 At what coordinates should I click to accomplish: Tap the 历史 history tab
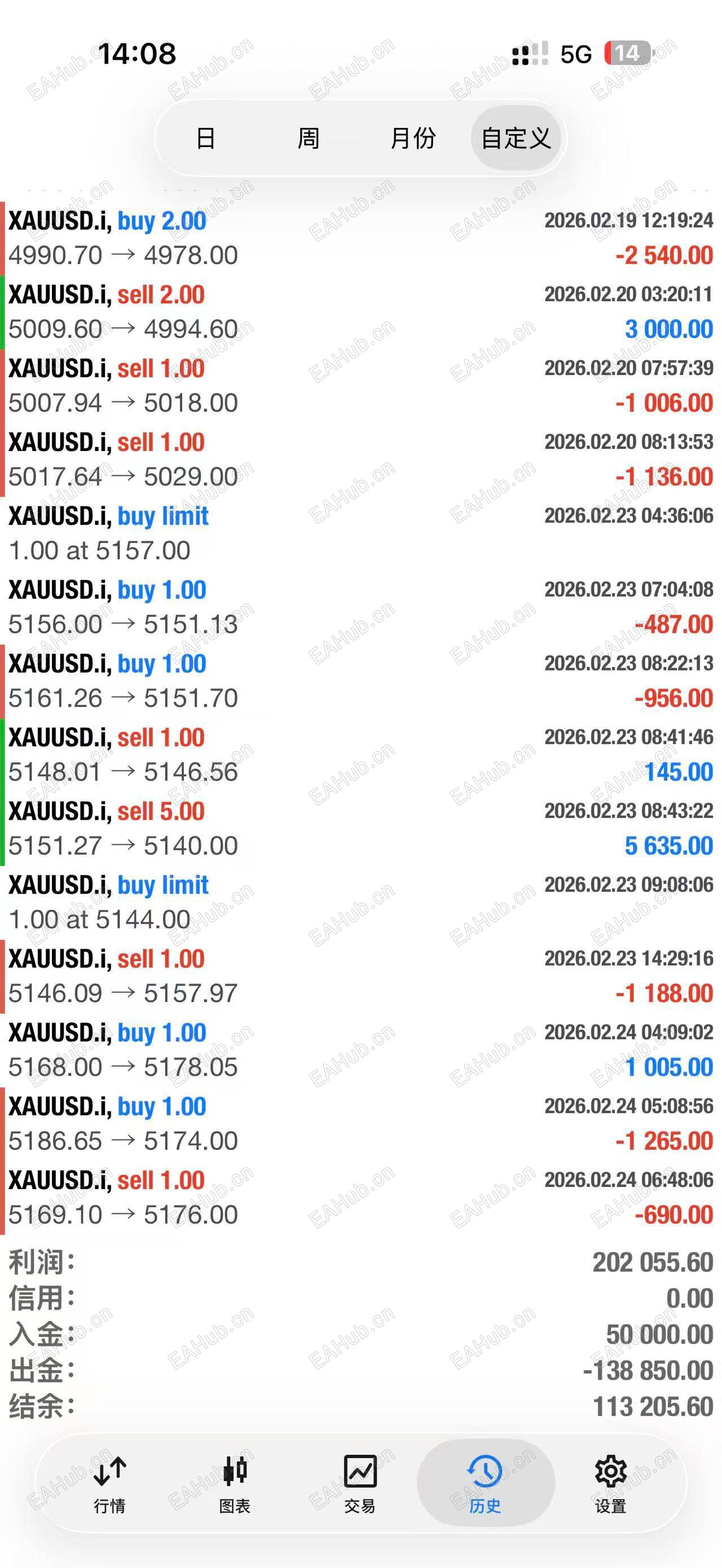[485, 1484]
